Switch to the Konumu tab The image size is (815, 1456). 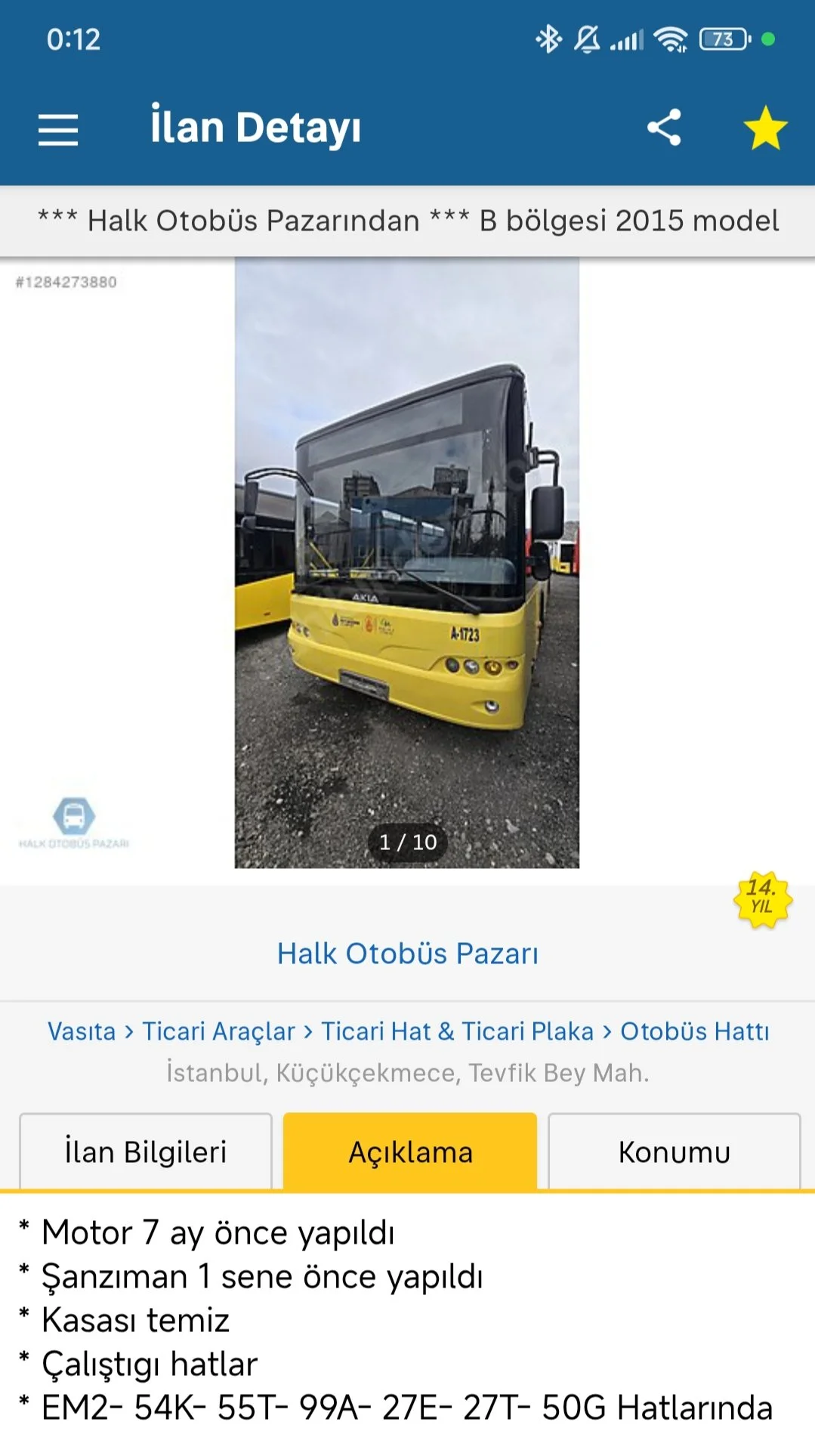tap(674, 1152)
